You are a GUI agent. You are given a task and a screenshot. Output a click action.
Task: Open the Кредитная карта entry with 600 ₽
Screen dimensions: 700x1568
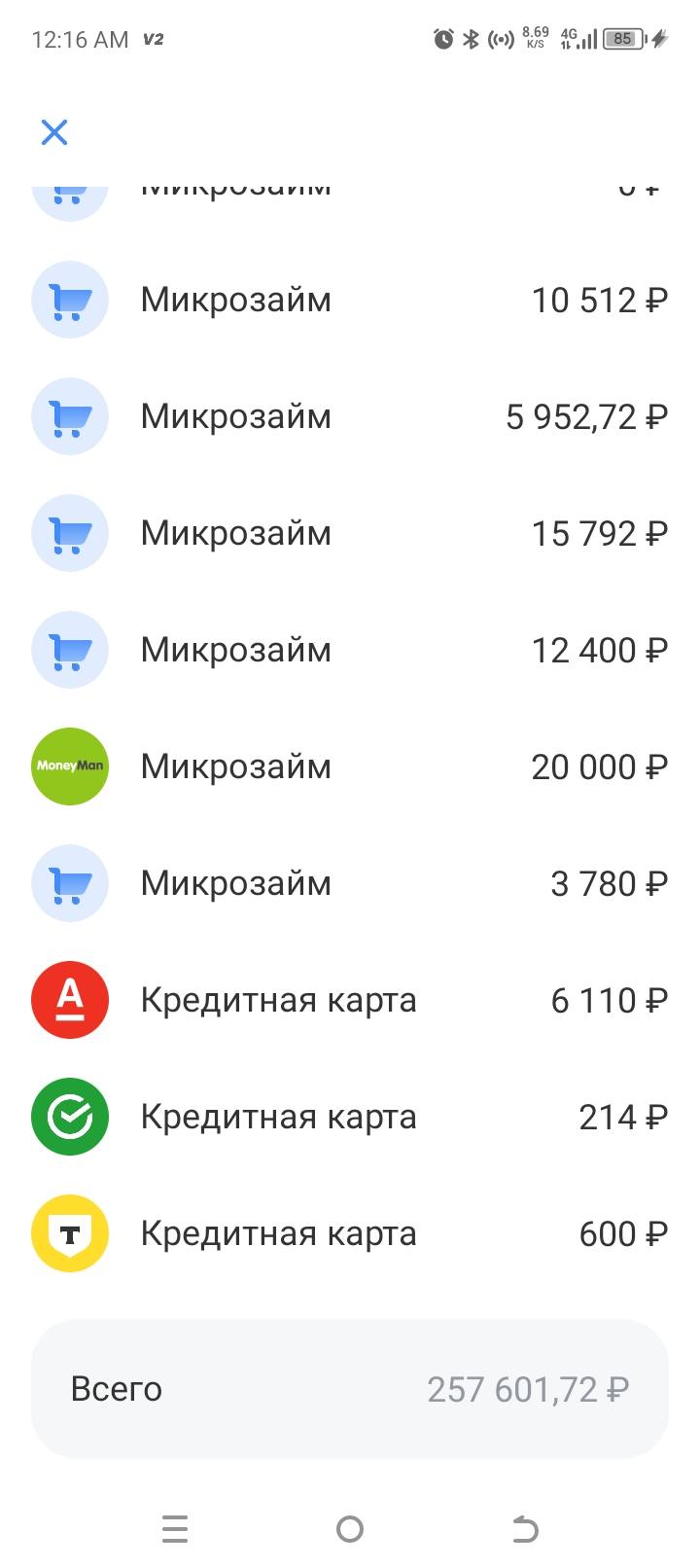coord(350,1233)
